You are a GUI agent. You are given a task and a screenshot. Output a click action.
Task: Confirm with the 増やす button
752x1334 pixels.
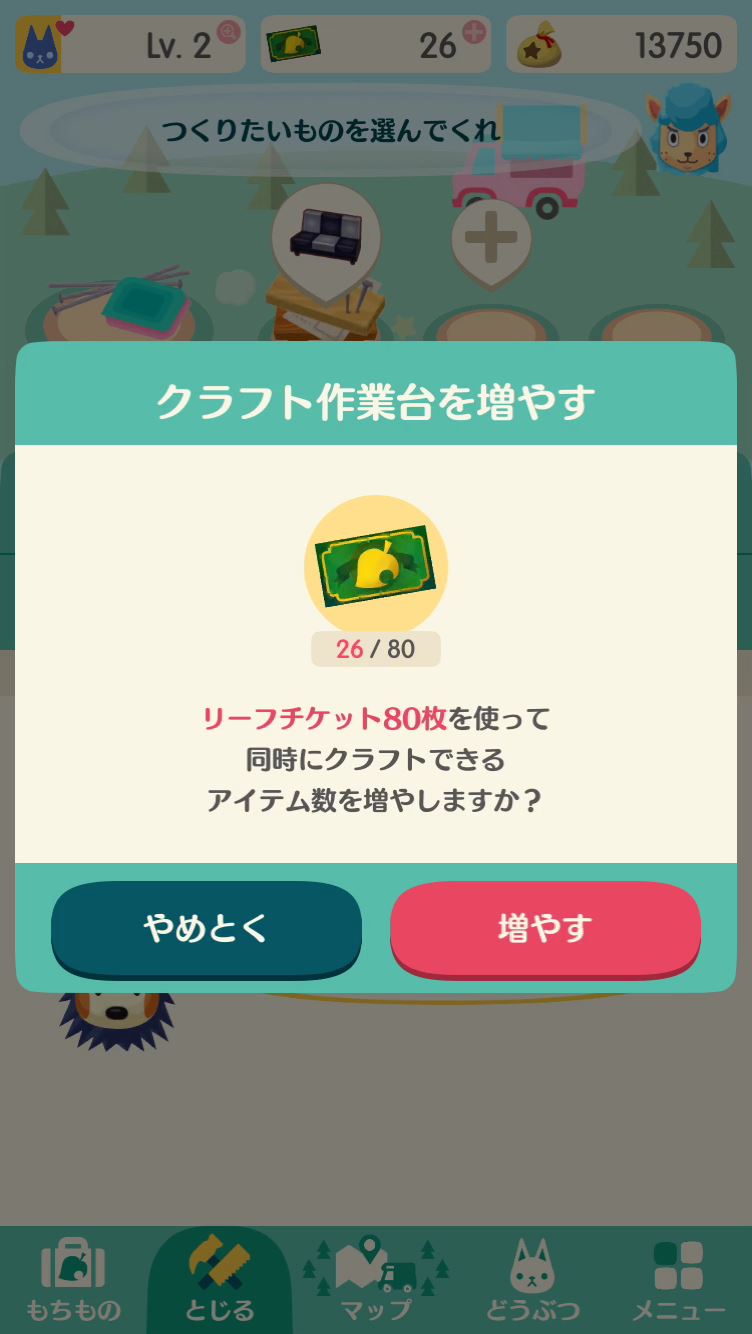pyautogui.click(x=545, y=928)
